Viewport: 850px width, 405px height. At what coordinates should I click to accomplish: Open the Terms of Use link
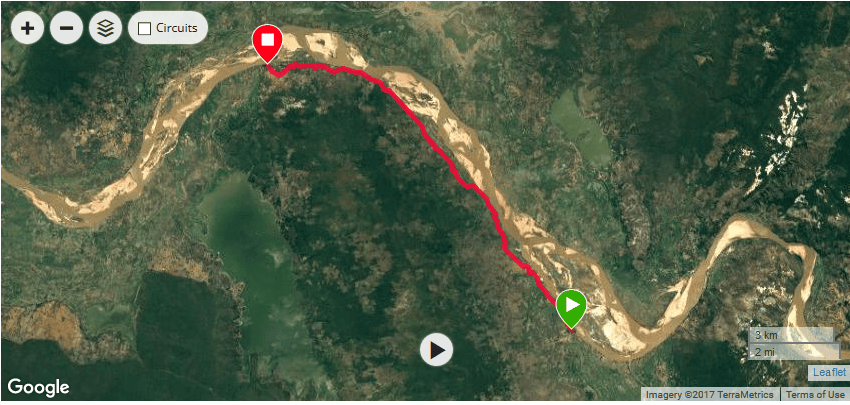pos(815,394)
